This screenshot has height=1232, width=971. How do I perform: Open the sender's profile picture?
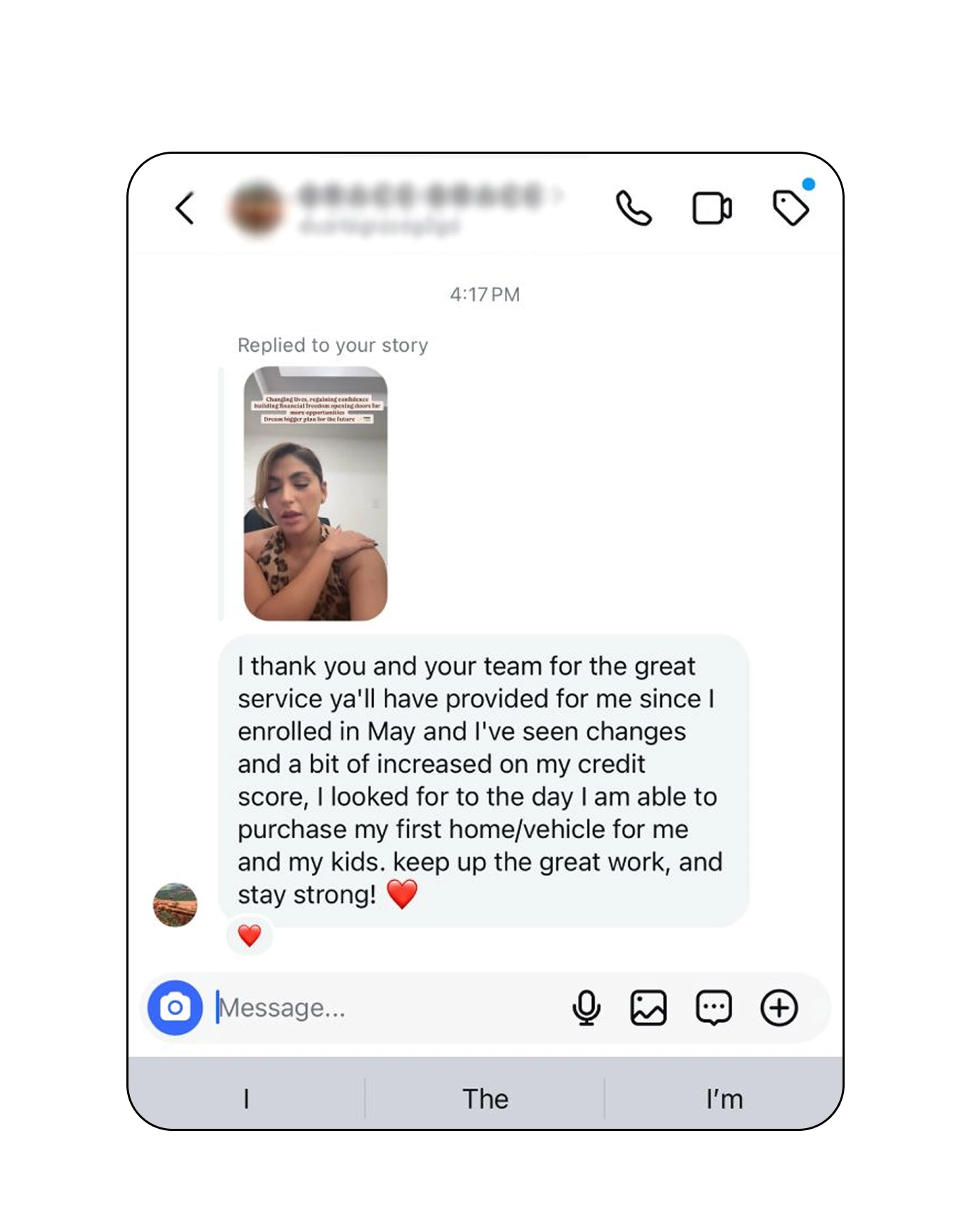point(176,904)
